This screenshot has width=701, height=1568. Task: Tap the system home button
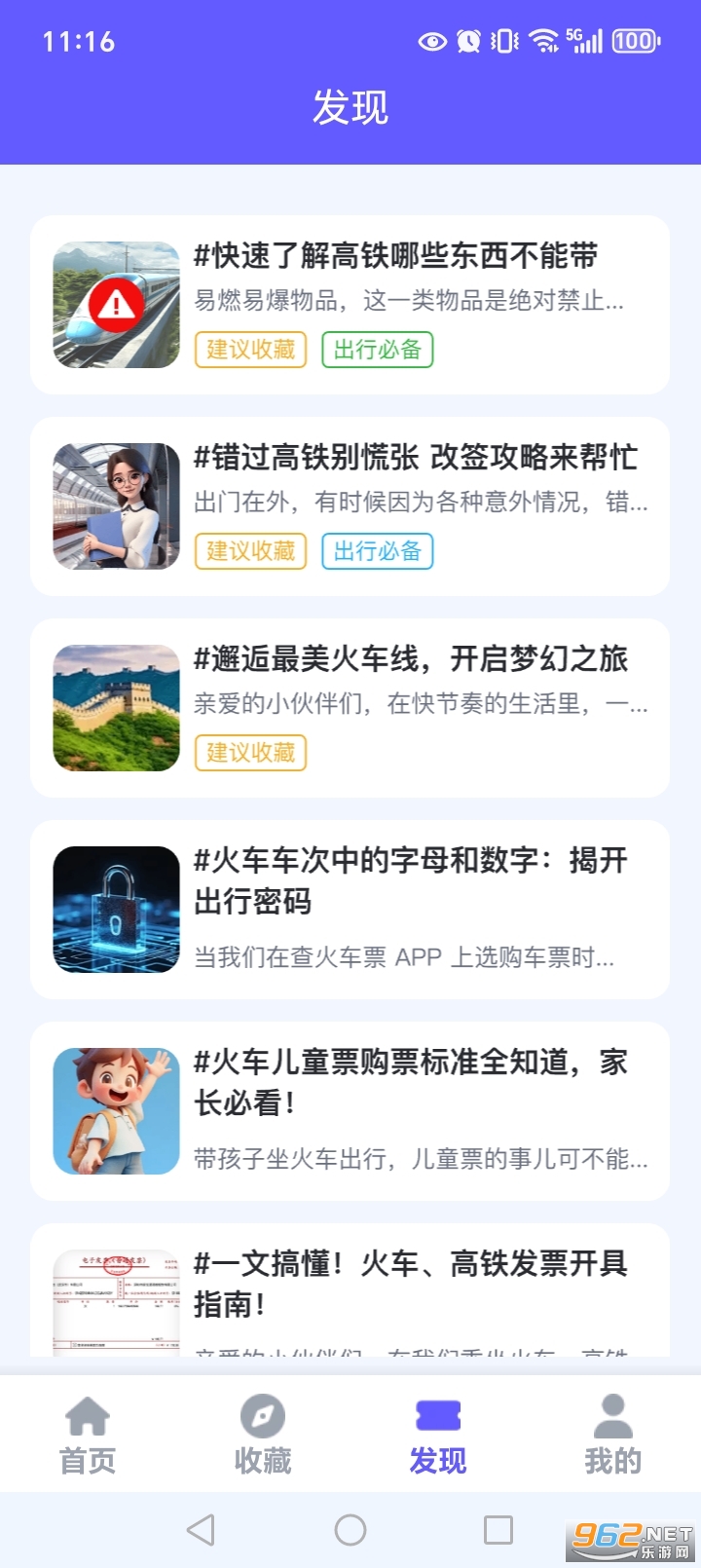(x=350, y=1530)
